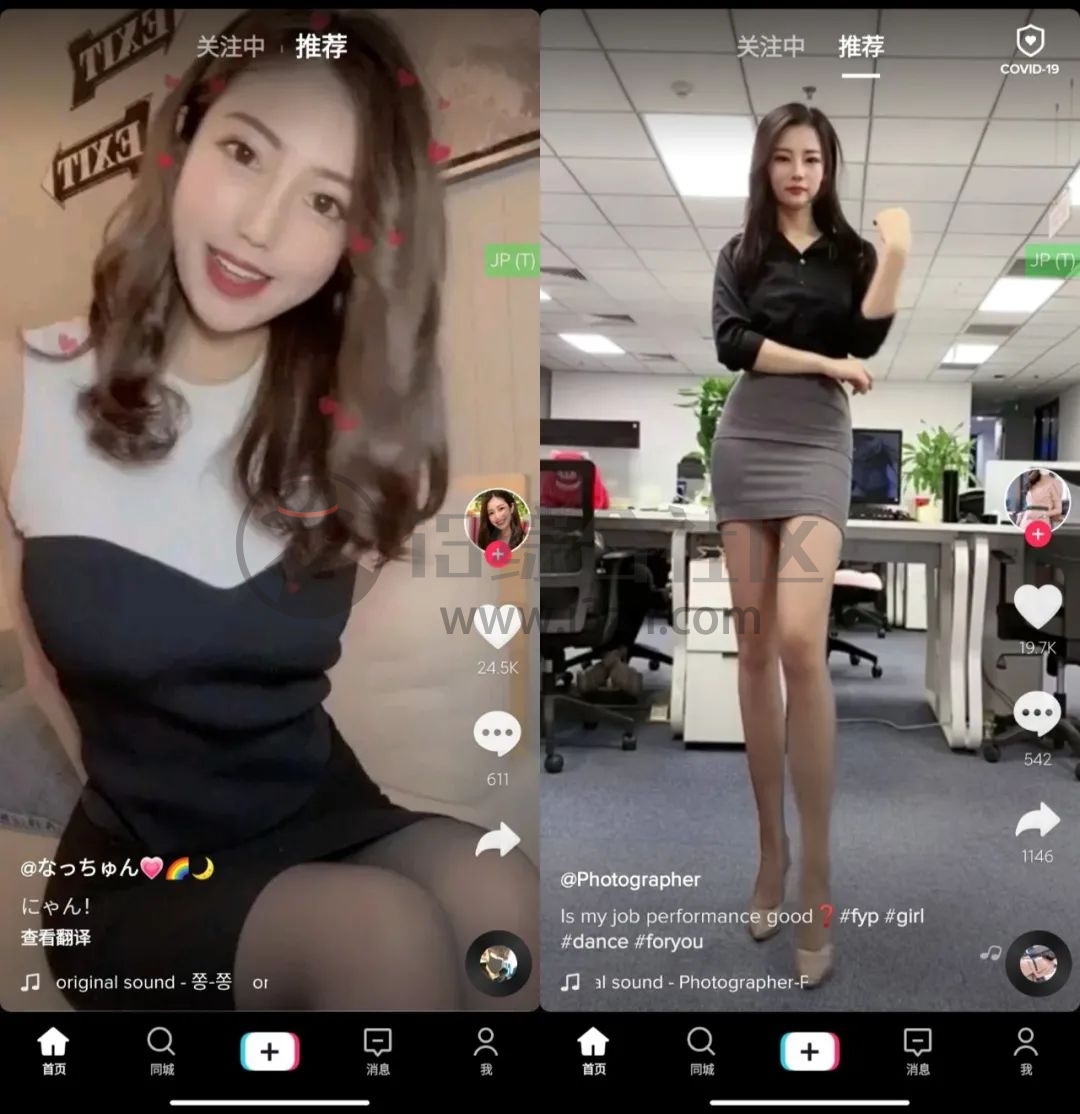Like the video with 24.5K likes
Viewport: 1080px width, 1114px height.
[497, 628]
